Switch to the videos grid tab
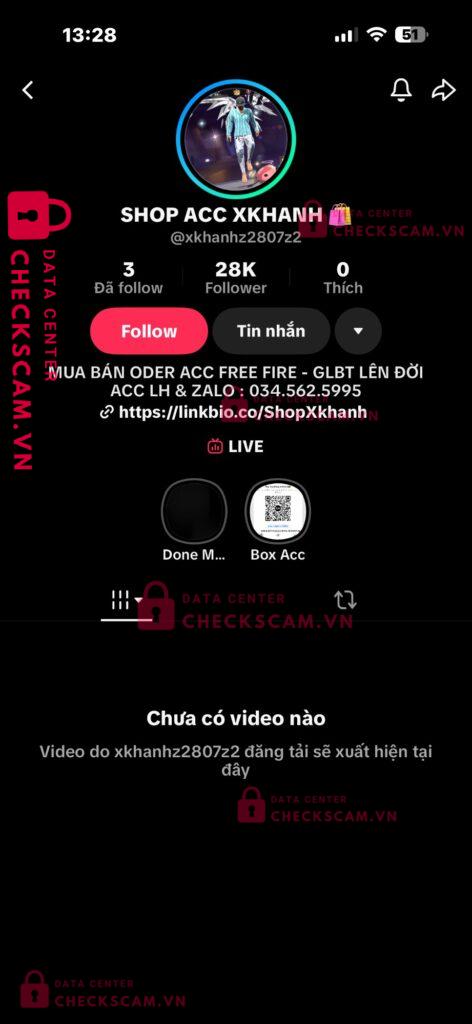This screenshot has width=472, height=1024. point(126,600)
